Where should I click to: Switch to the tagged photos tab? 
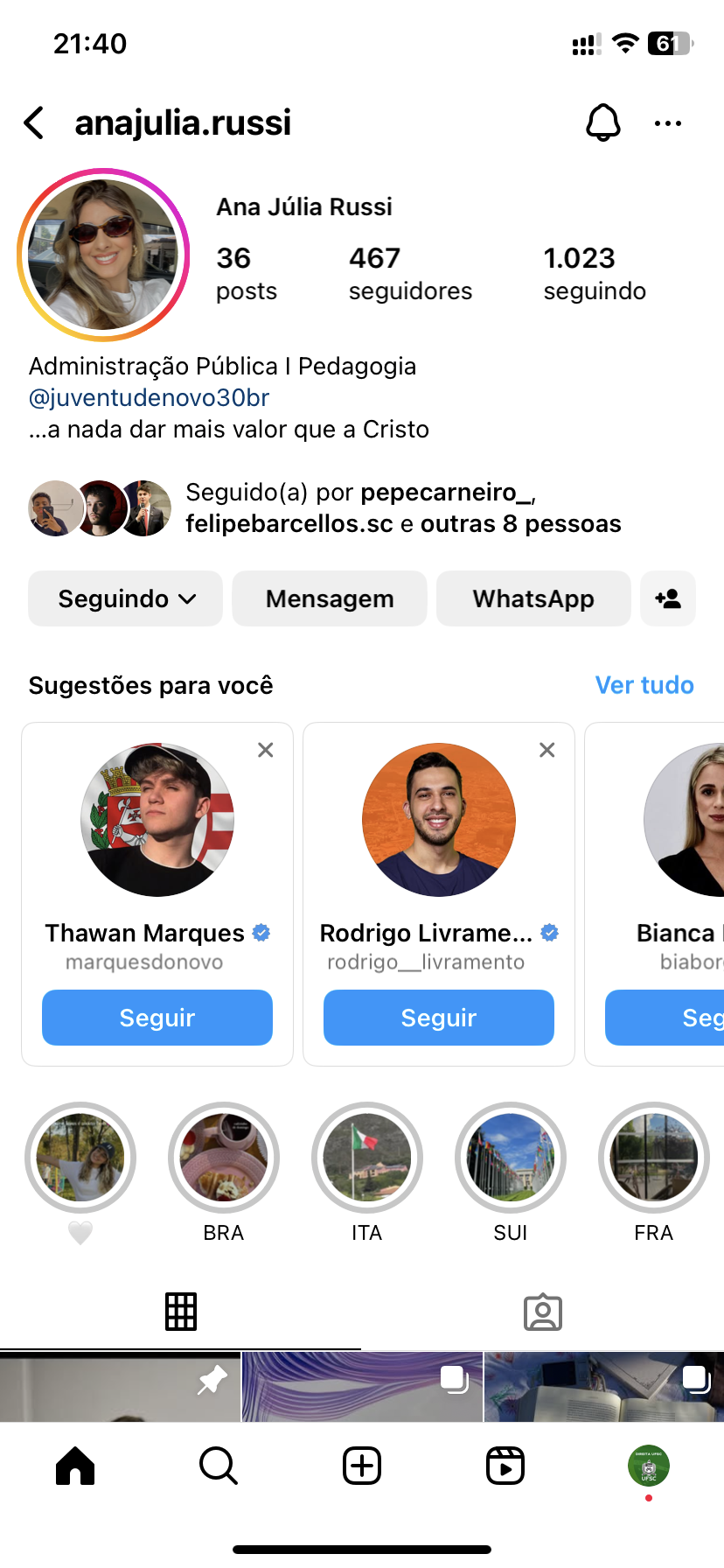pyautogui.click(x=542, y=1312)
